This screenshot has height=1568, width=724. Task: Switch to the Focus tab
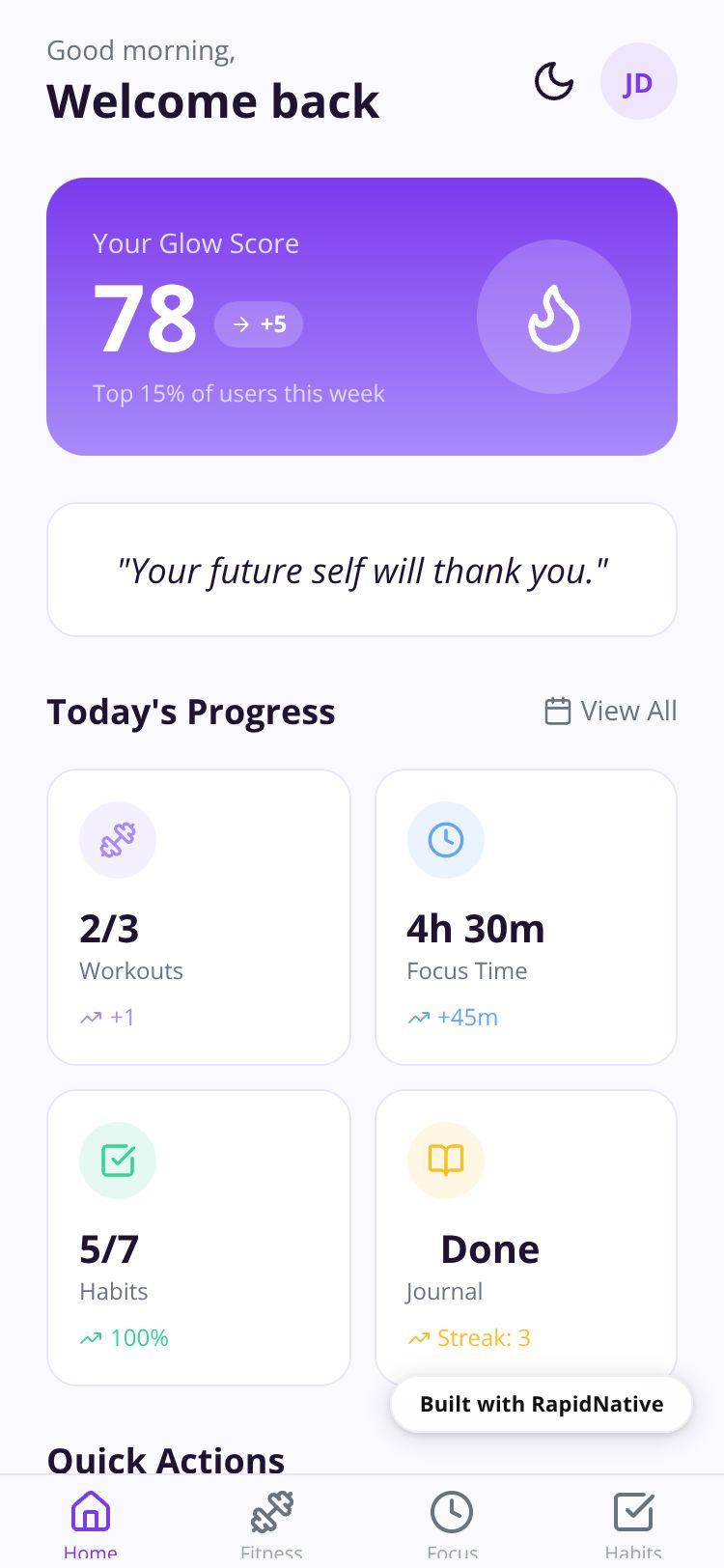point(452,1524)
